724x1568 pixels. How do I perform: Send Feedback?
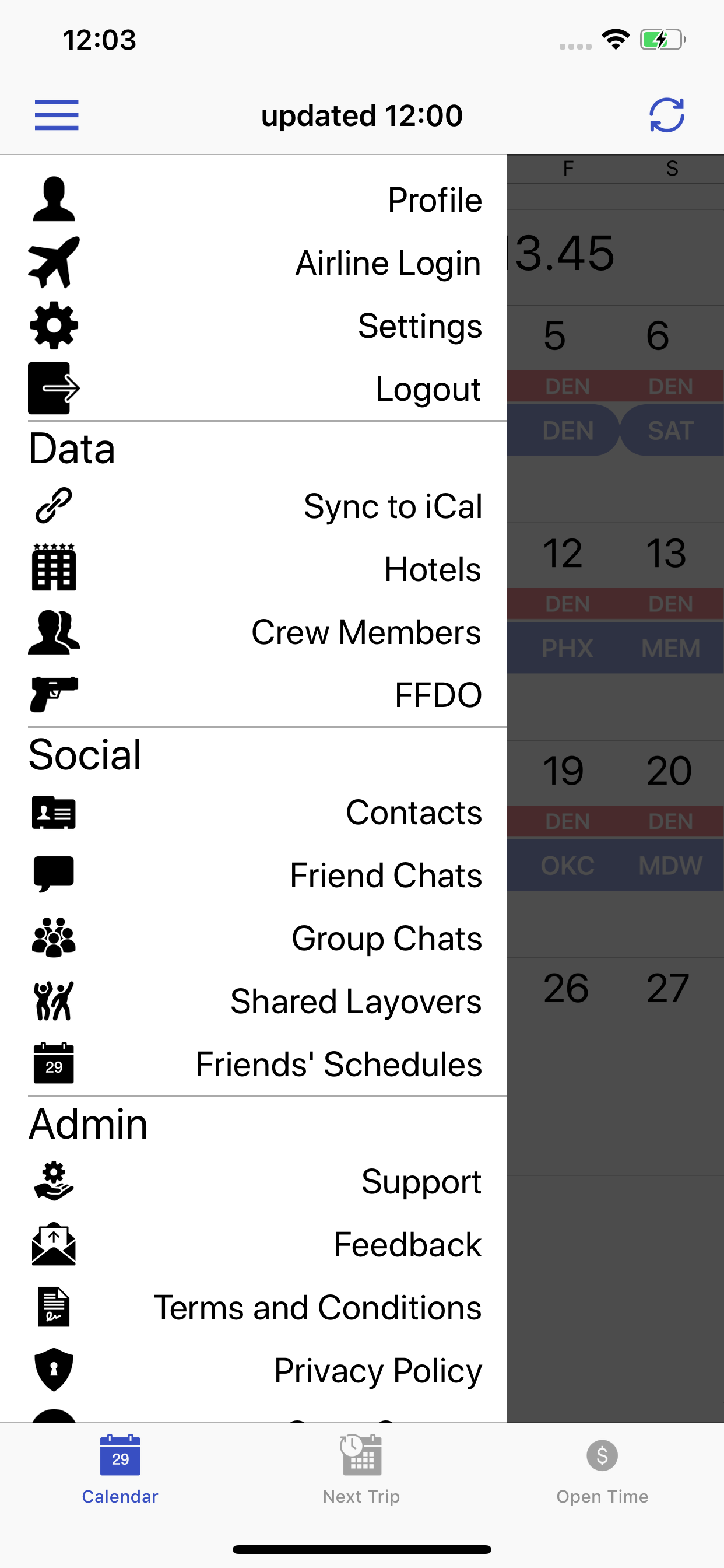[x=254, y=1244]
